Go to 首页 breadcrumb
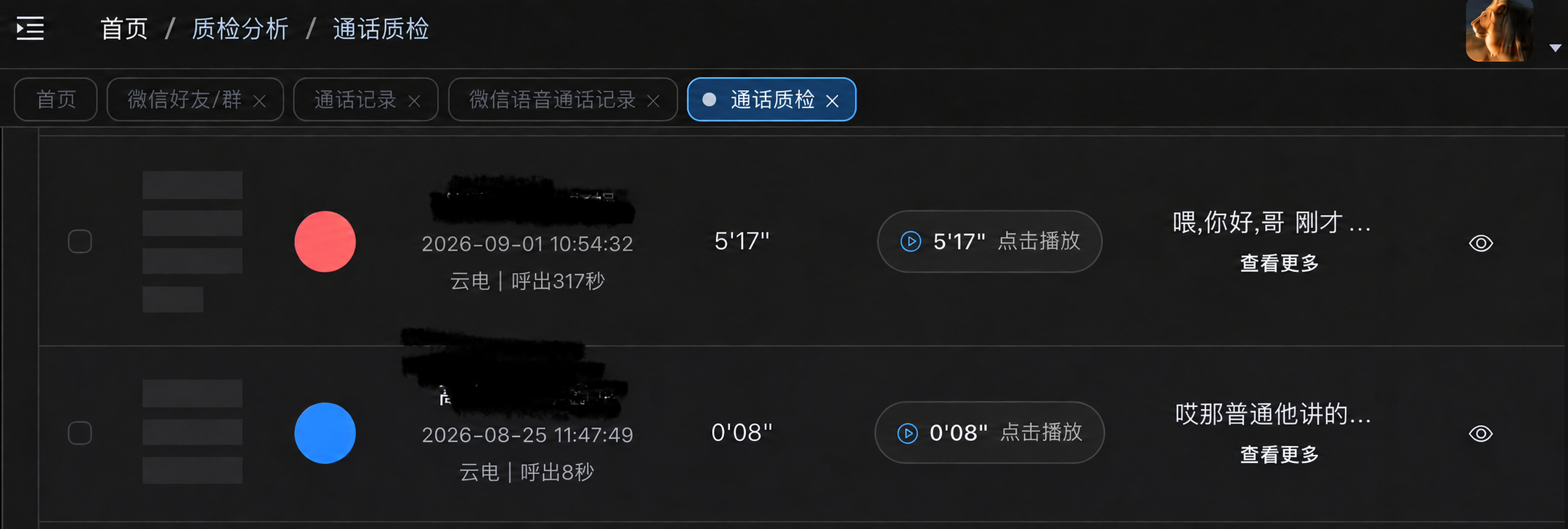Screen dimensions: 1568x529 tap(124, 29)
